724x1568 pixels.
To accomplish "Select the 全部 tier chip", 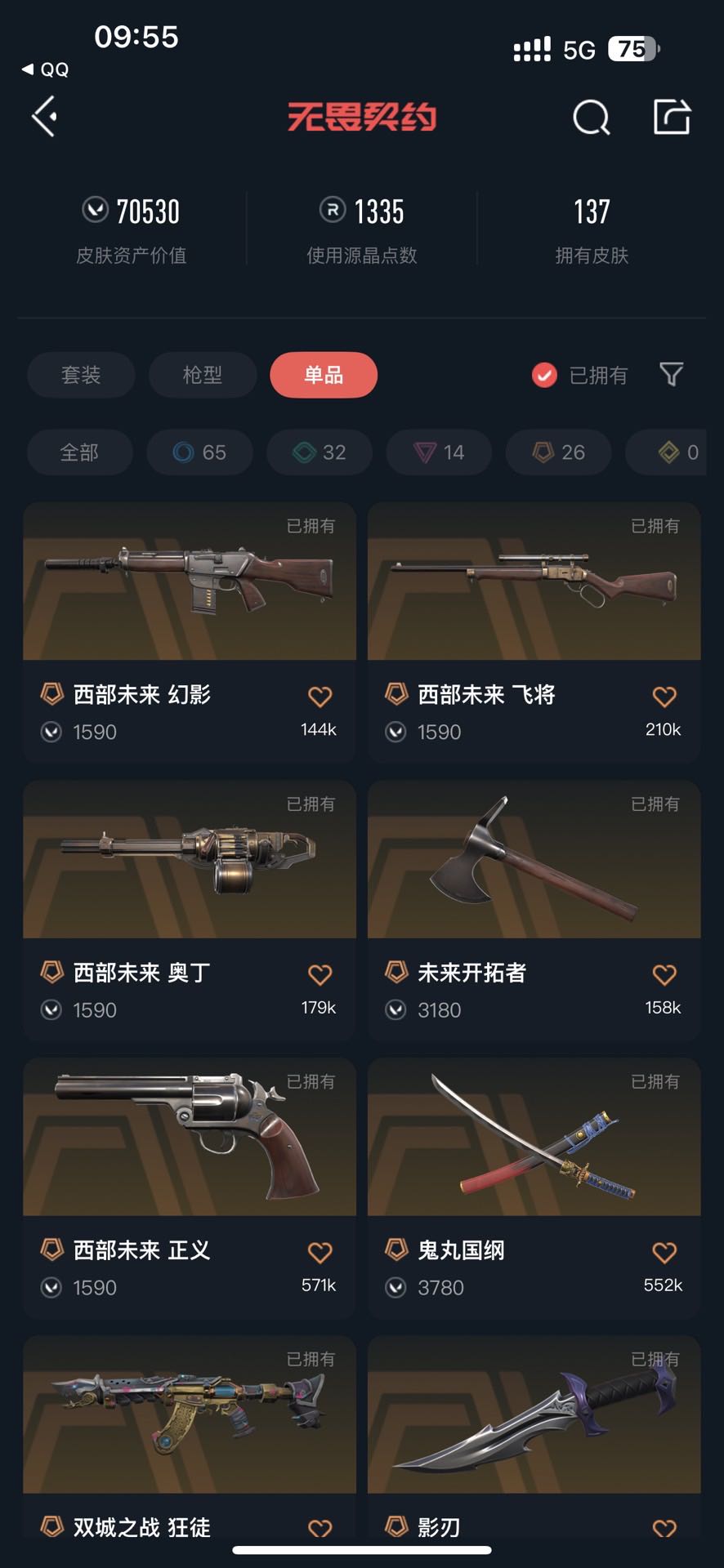I will coord(79,452).
